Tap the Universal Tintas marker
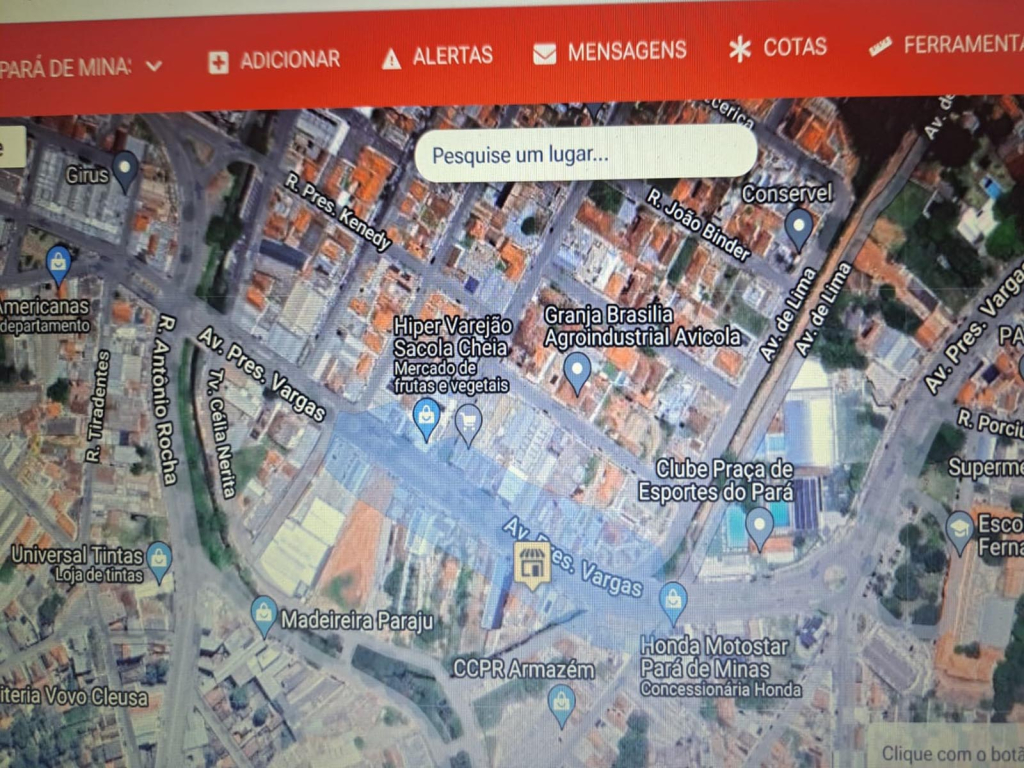1024x768 pixels. click(159, 561)
